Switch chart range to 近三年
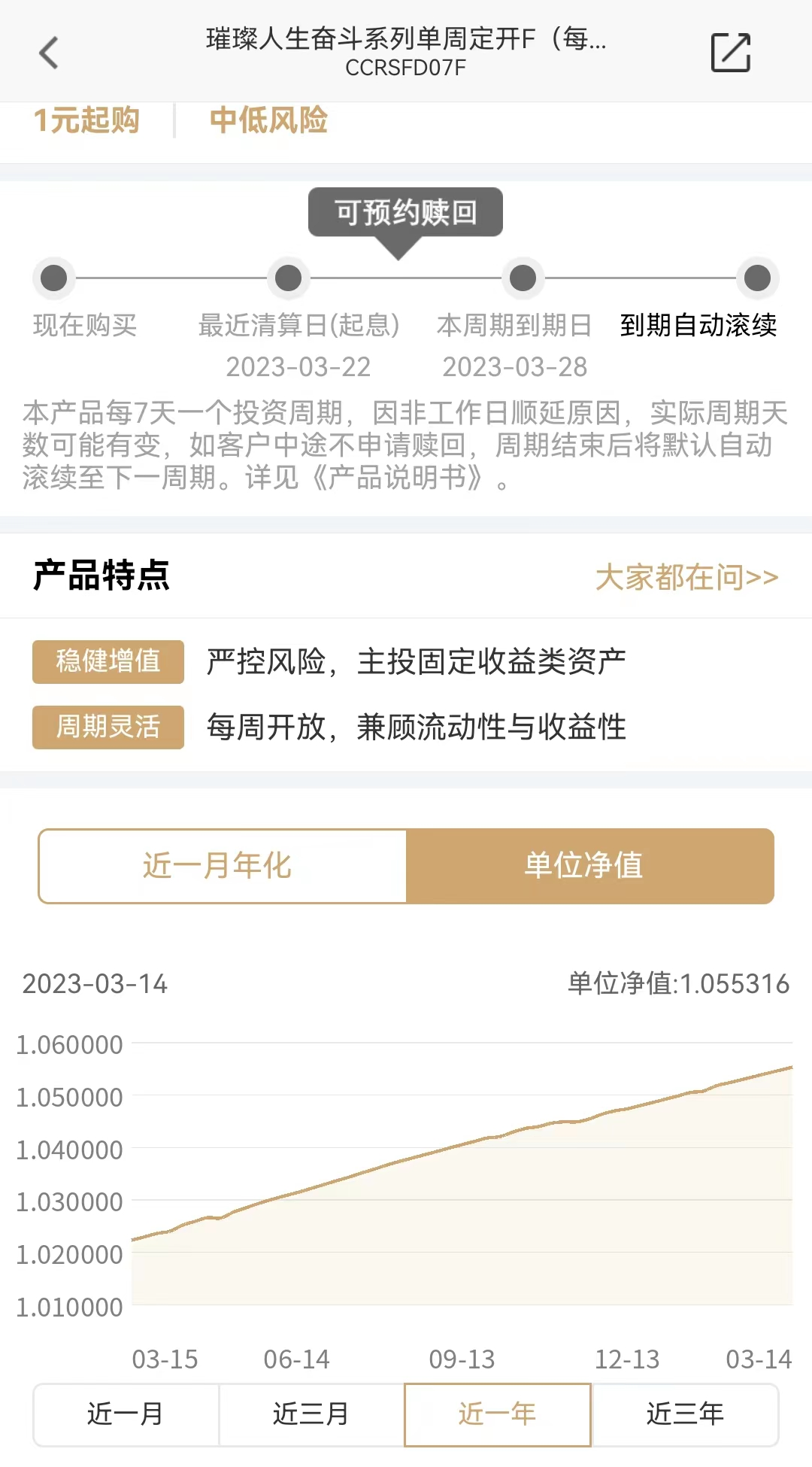The height and width of the screenshot is (1467, 812). (x=685, y=1414)
